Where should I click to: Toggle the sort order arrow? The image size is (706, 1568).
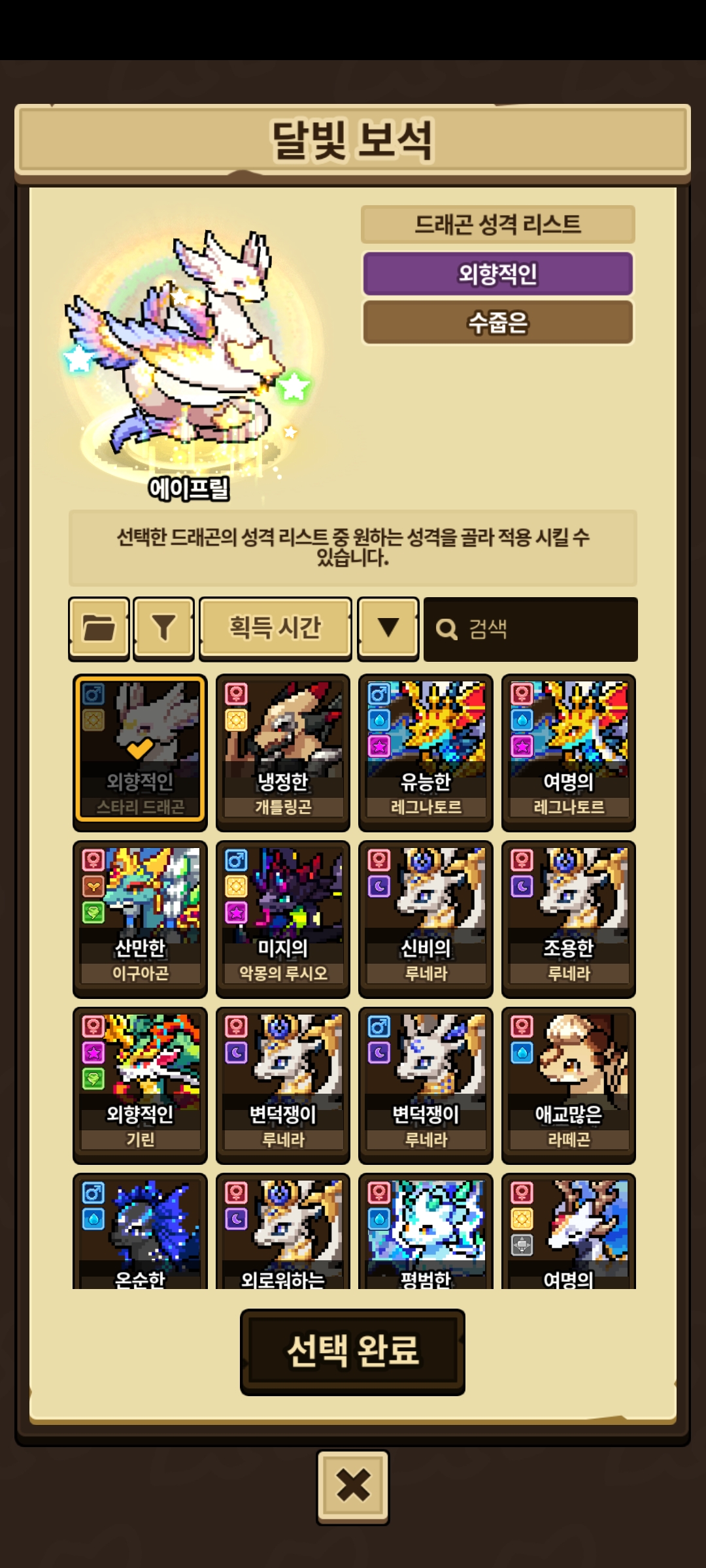pos(388,629)
